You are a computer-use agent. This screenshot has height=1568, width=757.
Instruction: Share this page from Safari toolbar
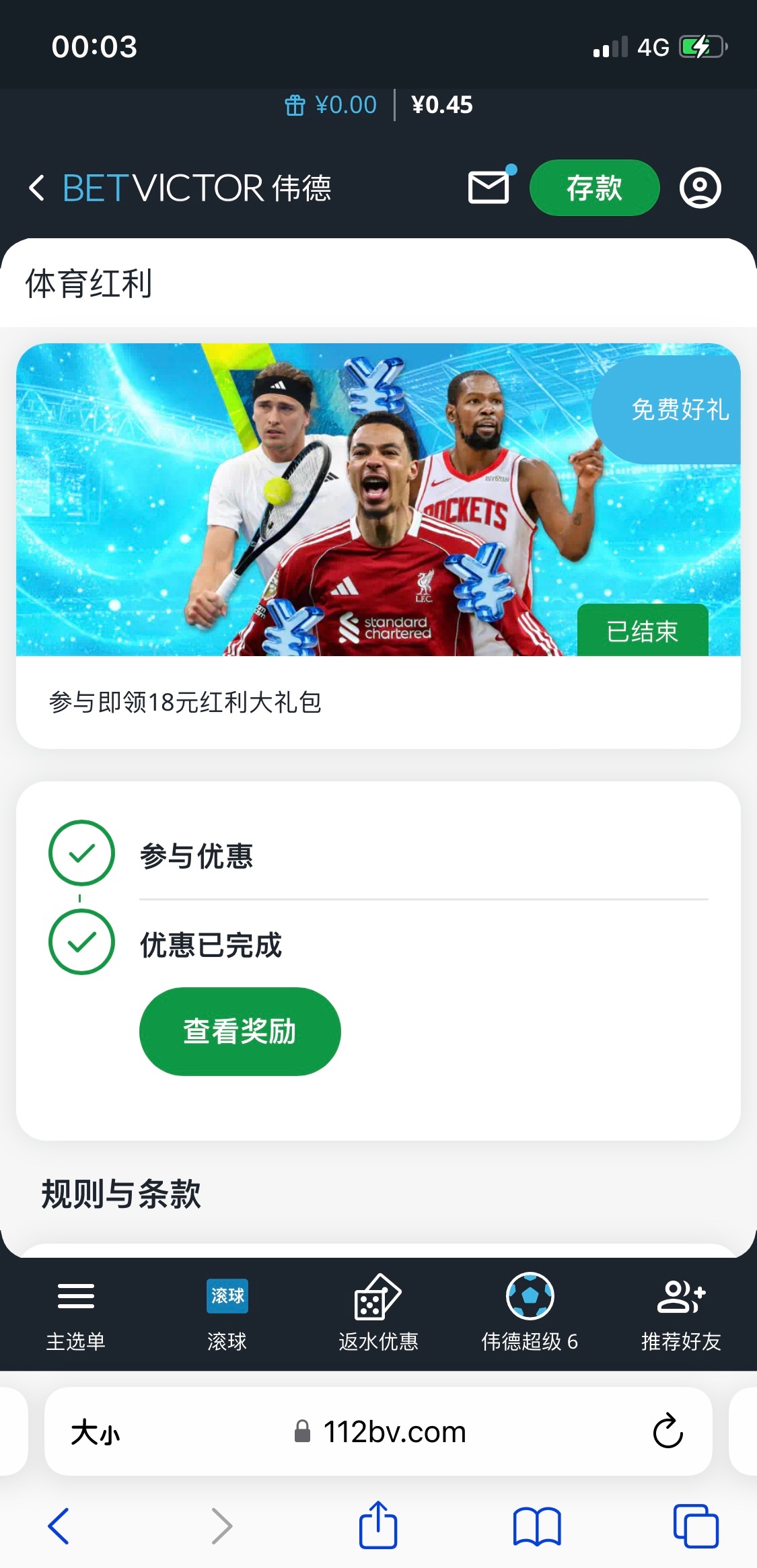click(x=378, y=1525)
